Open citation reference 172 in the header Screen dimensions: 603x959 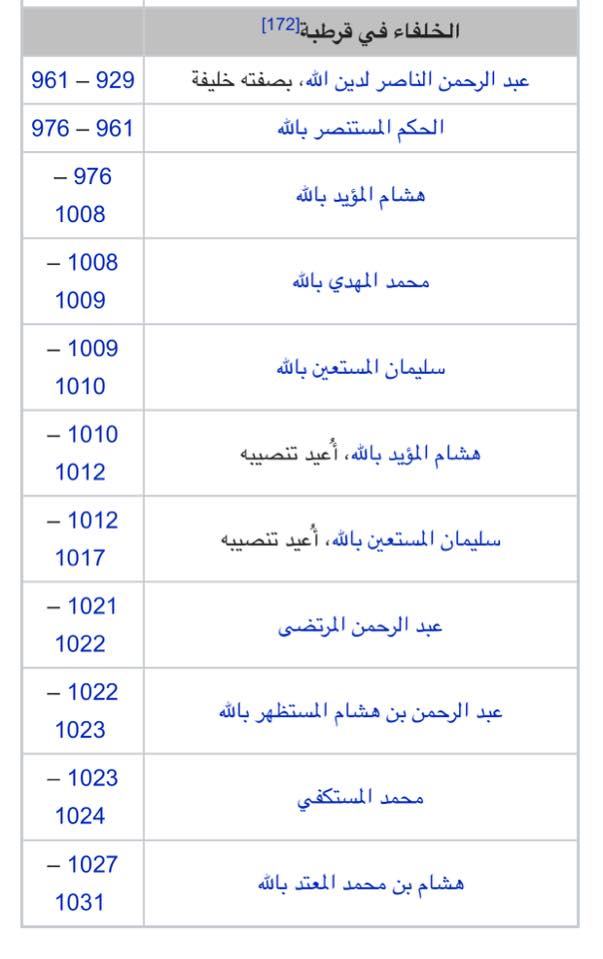280,24
